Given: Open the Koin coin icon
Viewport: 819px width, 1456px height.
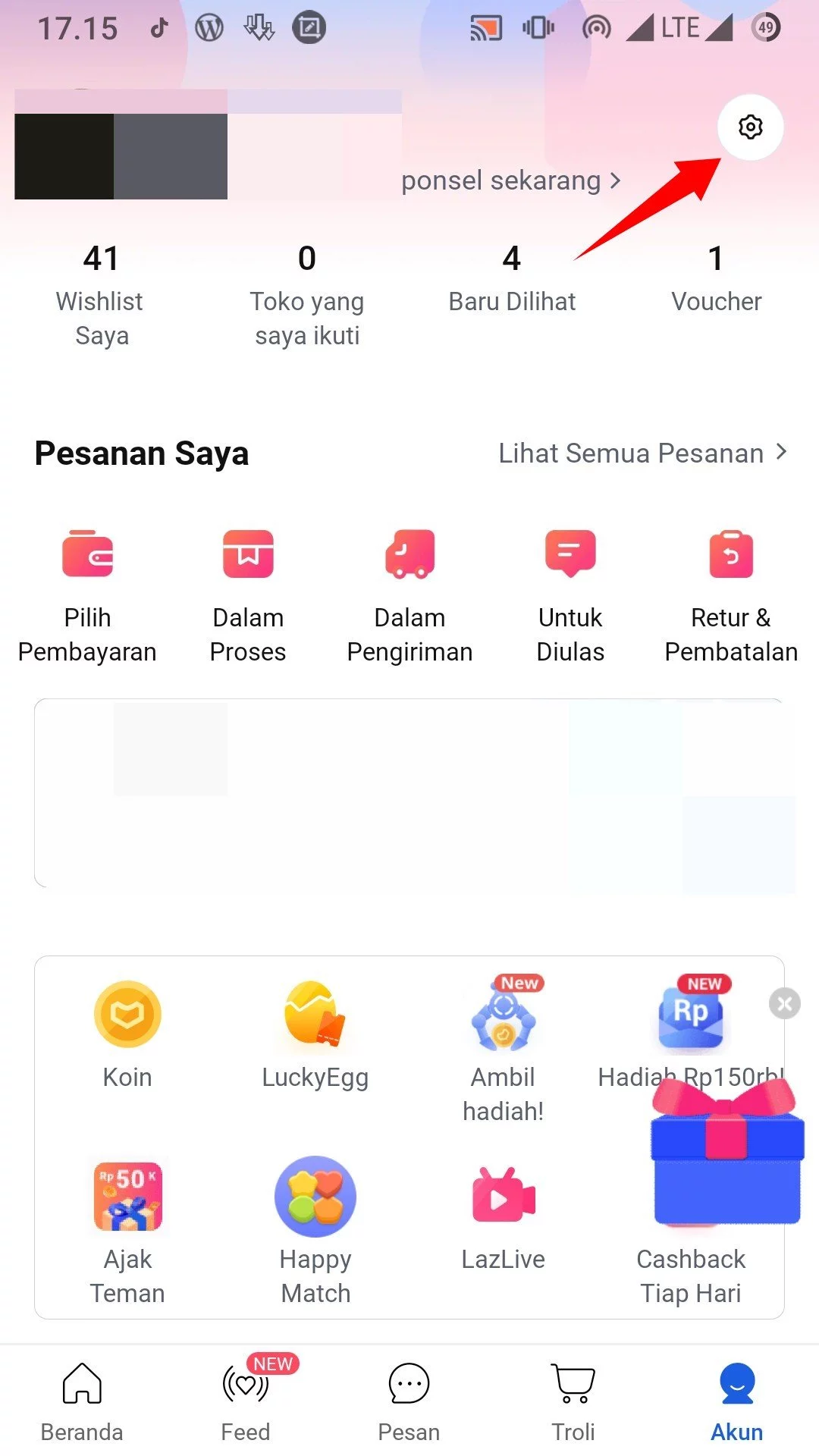Looking at the screenshot, I should pyautogui.click(x=127, y=1014).
